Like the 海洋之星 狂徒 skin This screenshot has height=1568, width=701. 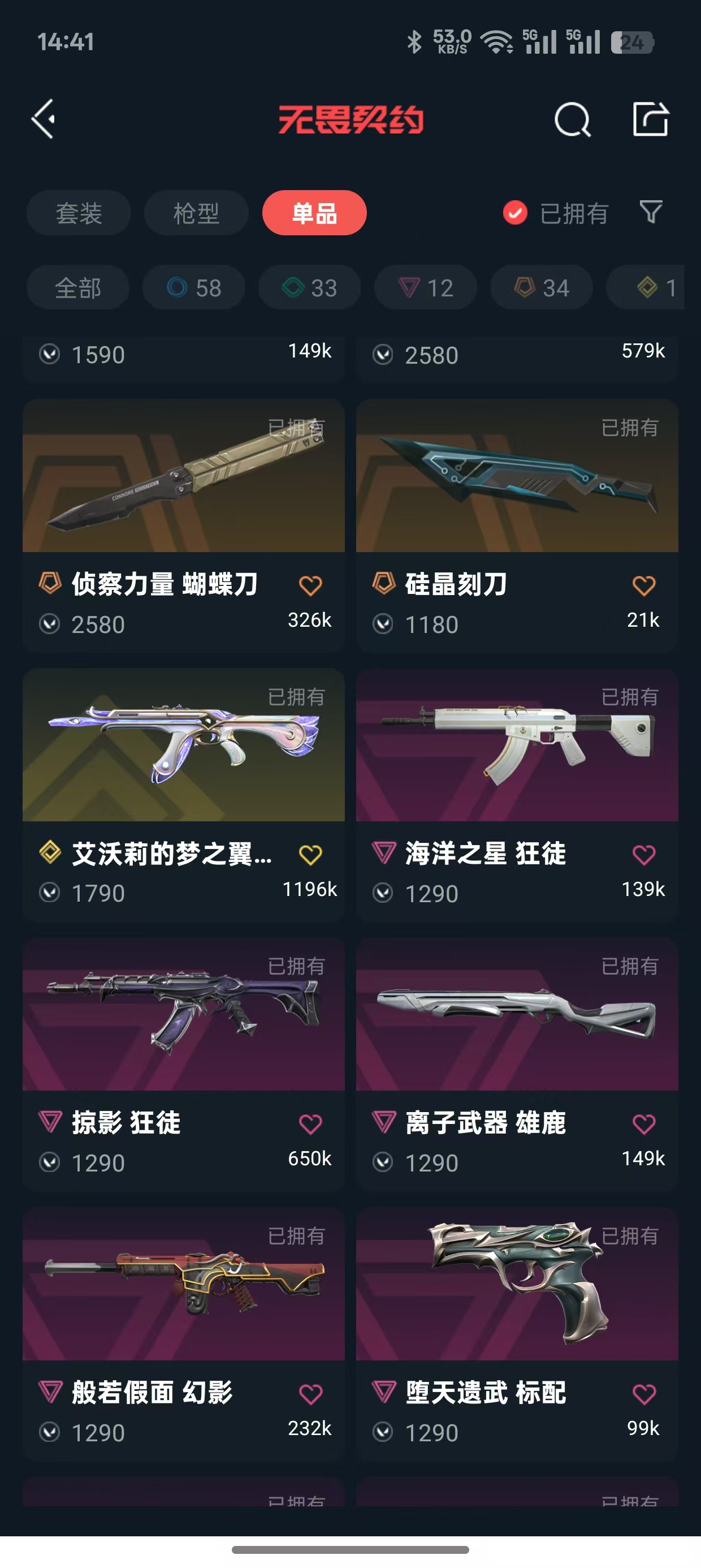pos(643,855)
